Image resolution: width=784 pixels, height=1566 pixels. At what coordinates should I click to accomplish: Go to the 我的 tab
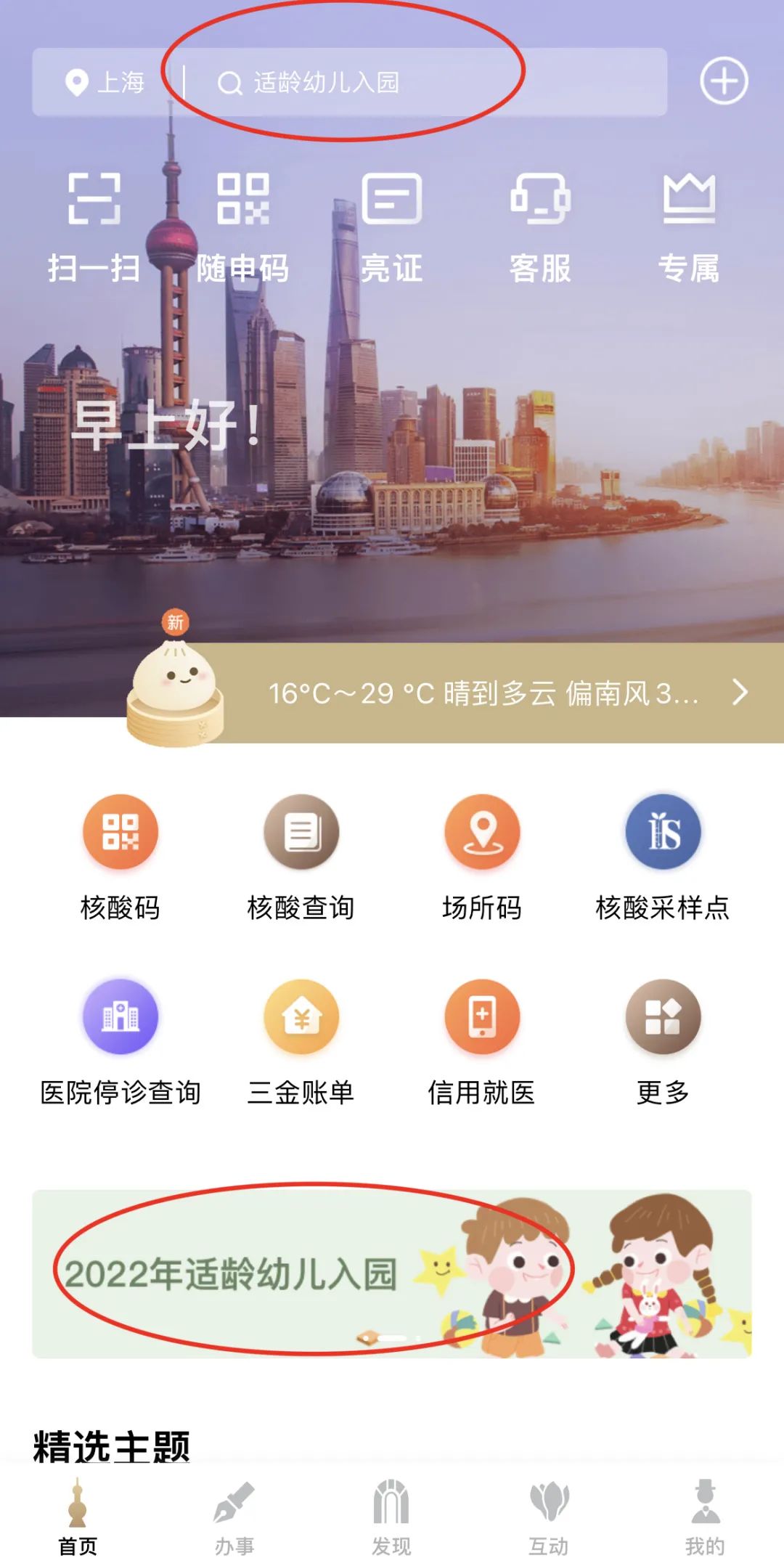(705, 1517)
